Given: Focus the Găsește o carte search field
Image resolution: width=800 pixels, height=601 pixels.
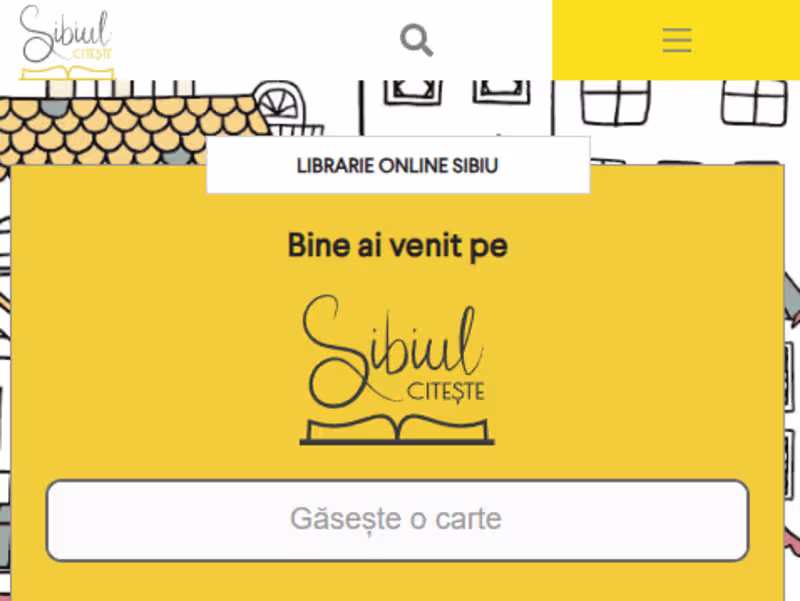Looking at the screenshot, I should pyautogui.click(x=397, y=521).
